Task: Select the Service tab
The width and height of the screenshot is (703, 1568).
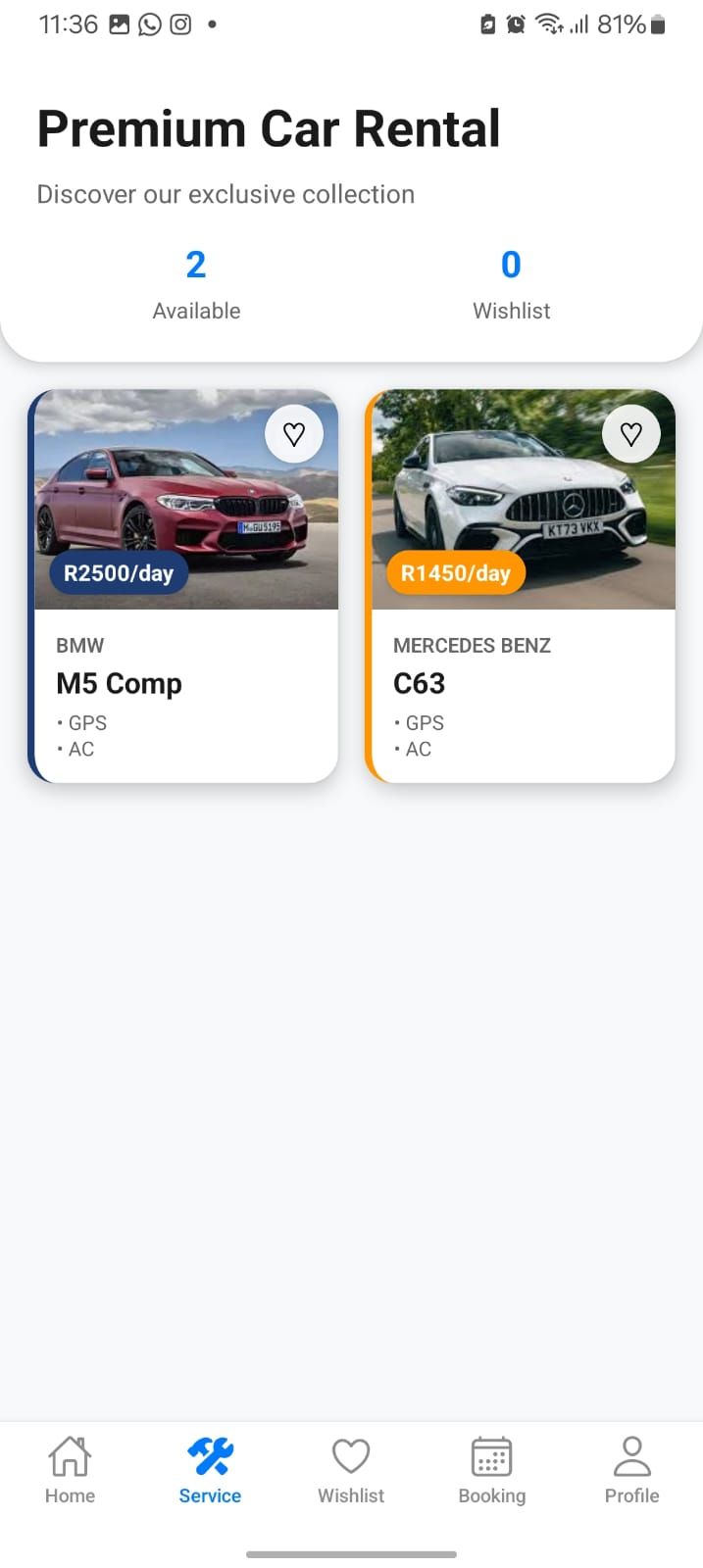Action: coord(210,1469)
